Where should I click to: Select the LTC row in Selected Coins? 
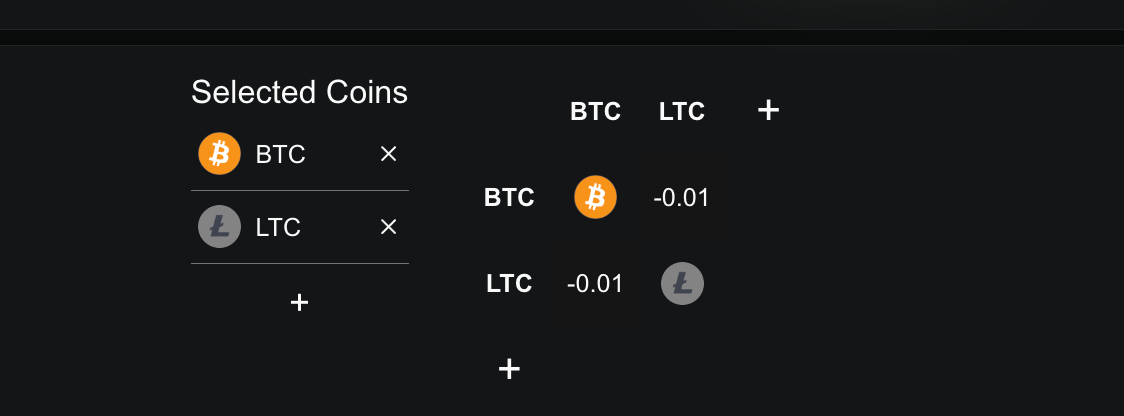pyautogui.click(x=278, y=227)
